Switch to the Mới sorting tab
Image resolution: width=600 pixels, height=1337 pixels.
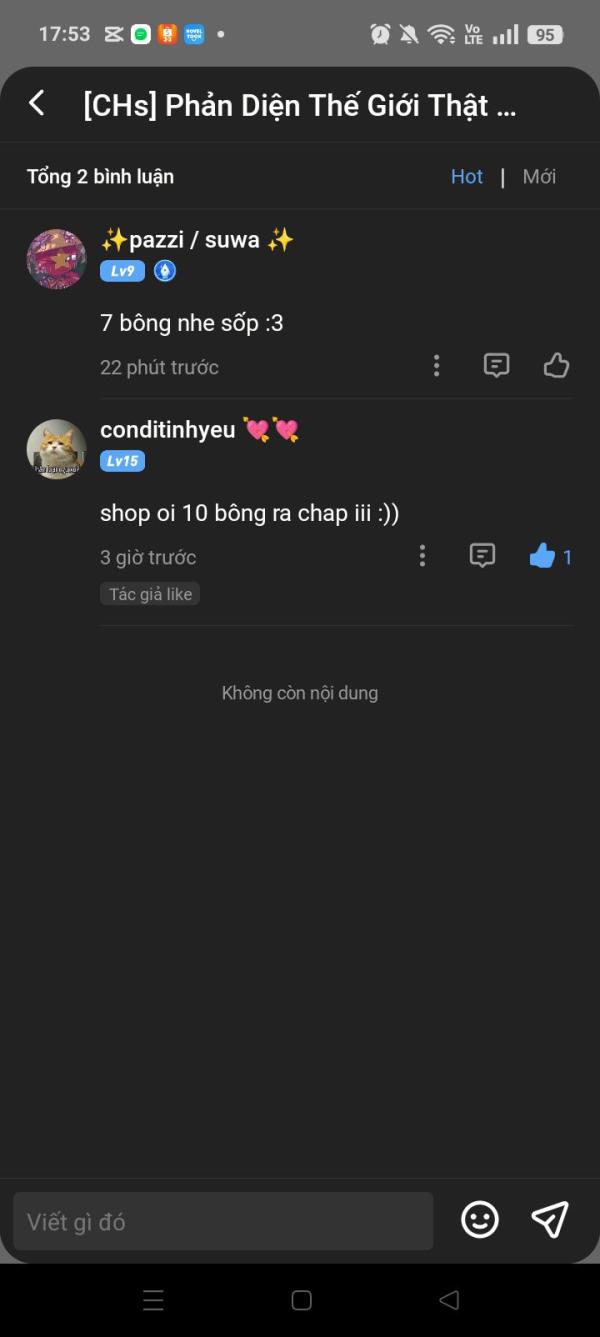click(539, 177)
